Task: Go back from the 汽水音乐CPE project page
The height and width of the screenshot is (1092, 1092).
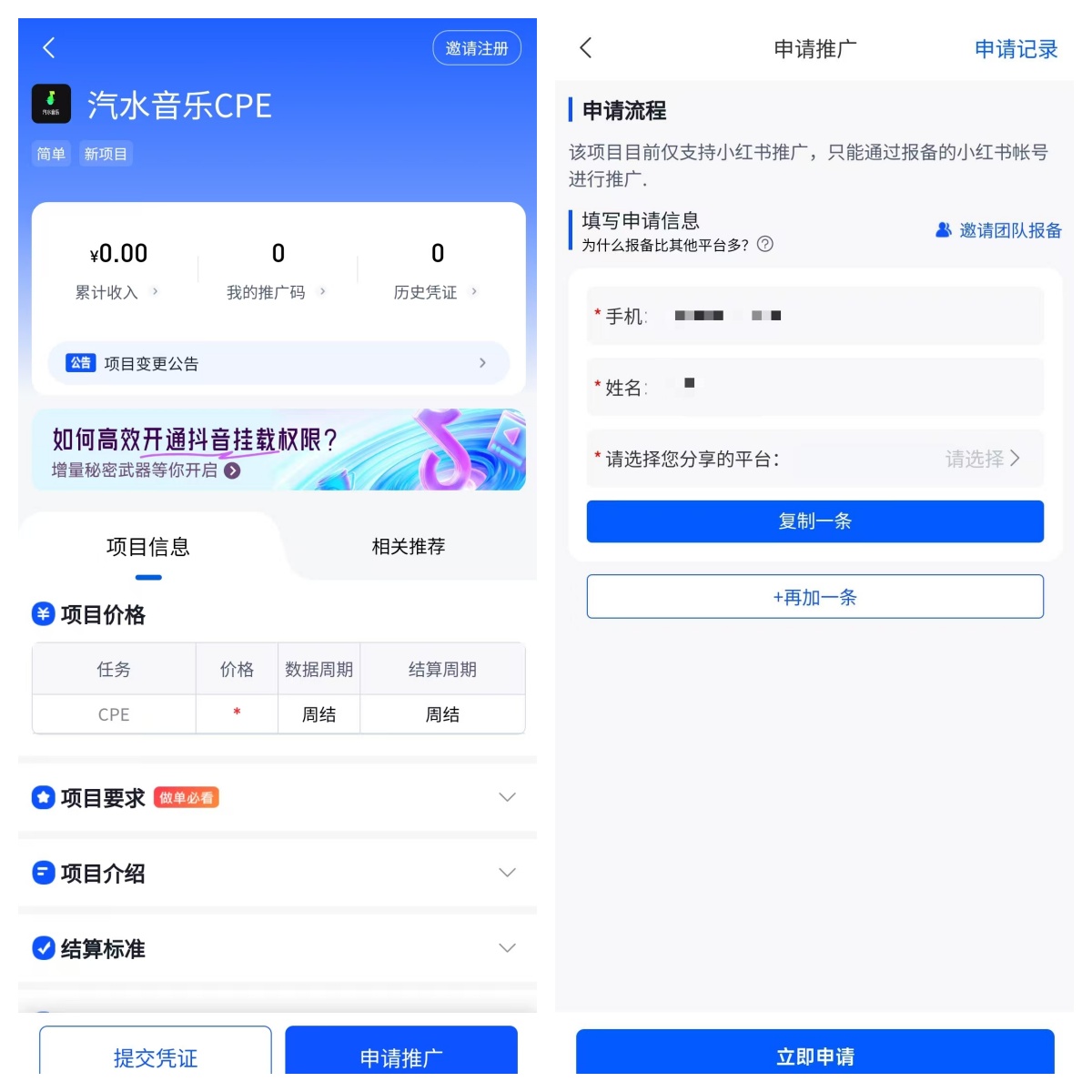Action: [49, 48]
